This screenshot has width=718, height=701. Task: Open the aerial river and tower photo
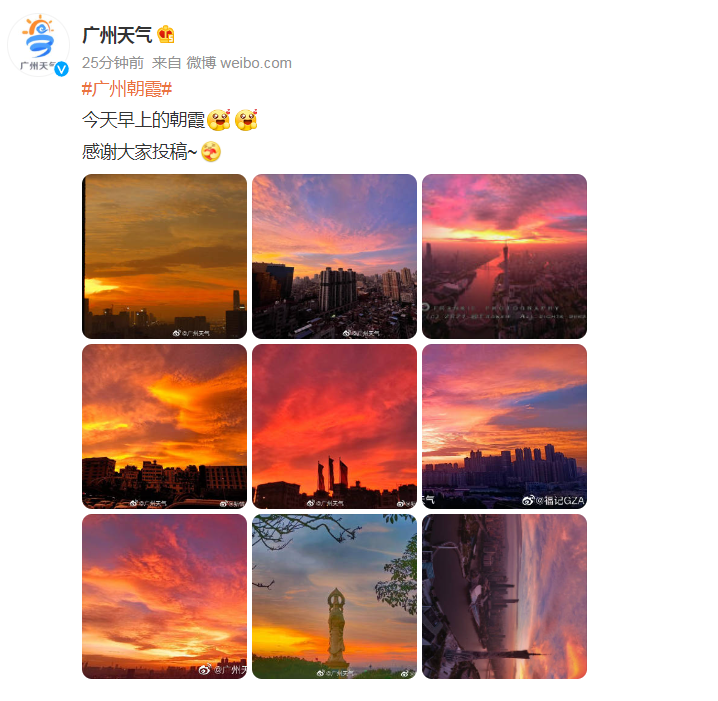(504, 256)
